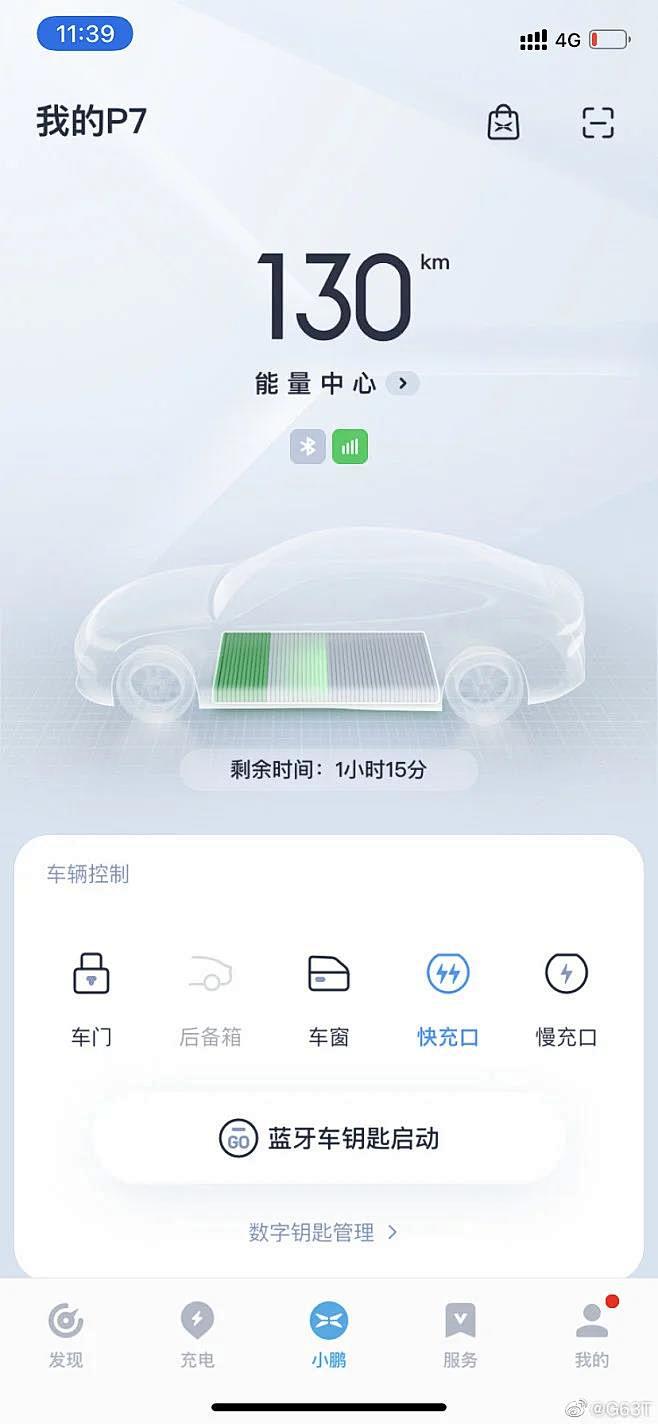Open the 我的 profile tab
Viewport: 658px width, 1424px height.
pos(591,1335)
